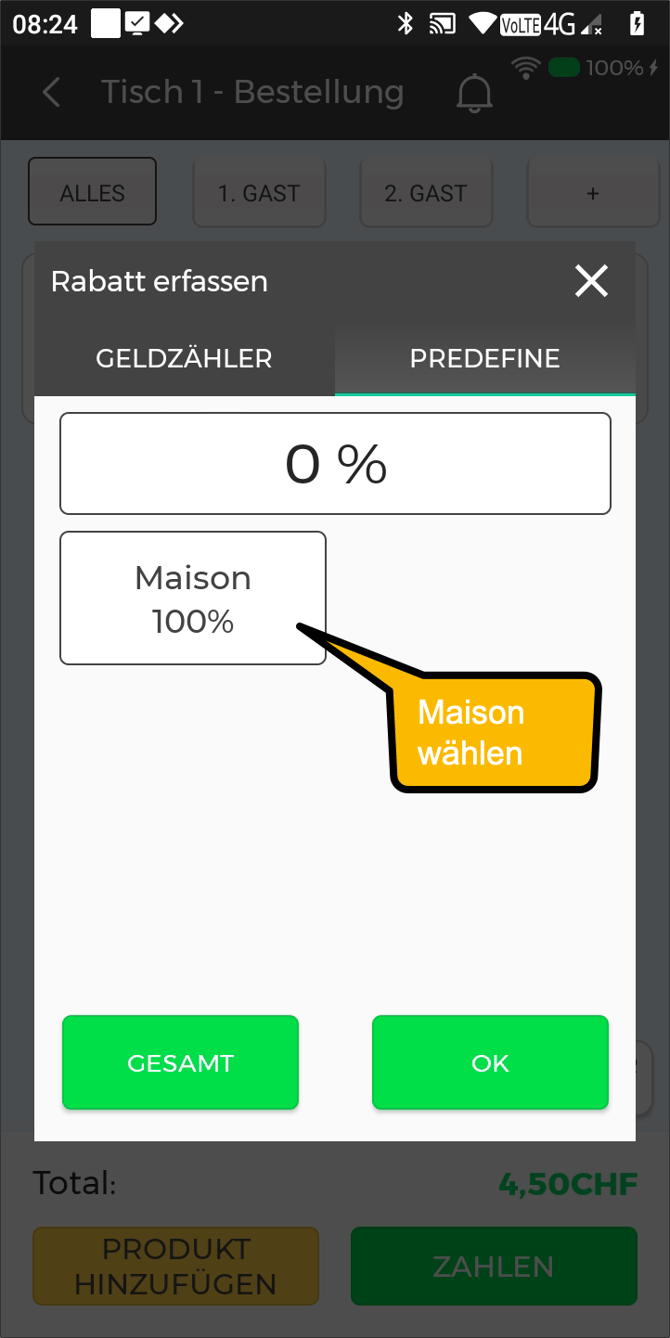Tap the 0 % discount field
This screenshot has height=1338, width=670.
coord(335,464)
